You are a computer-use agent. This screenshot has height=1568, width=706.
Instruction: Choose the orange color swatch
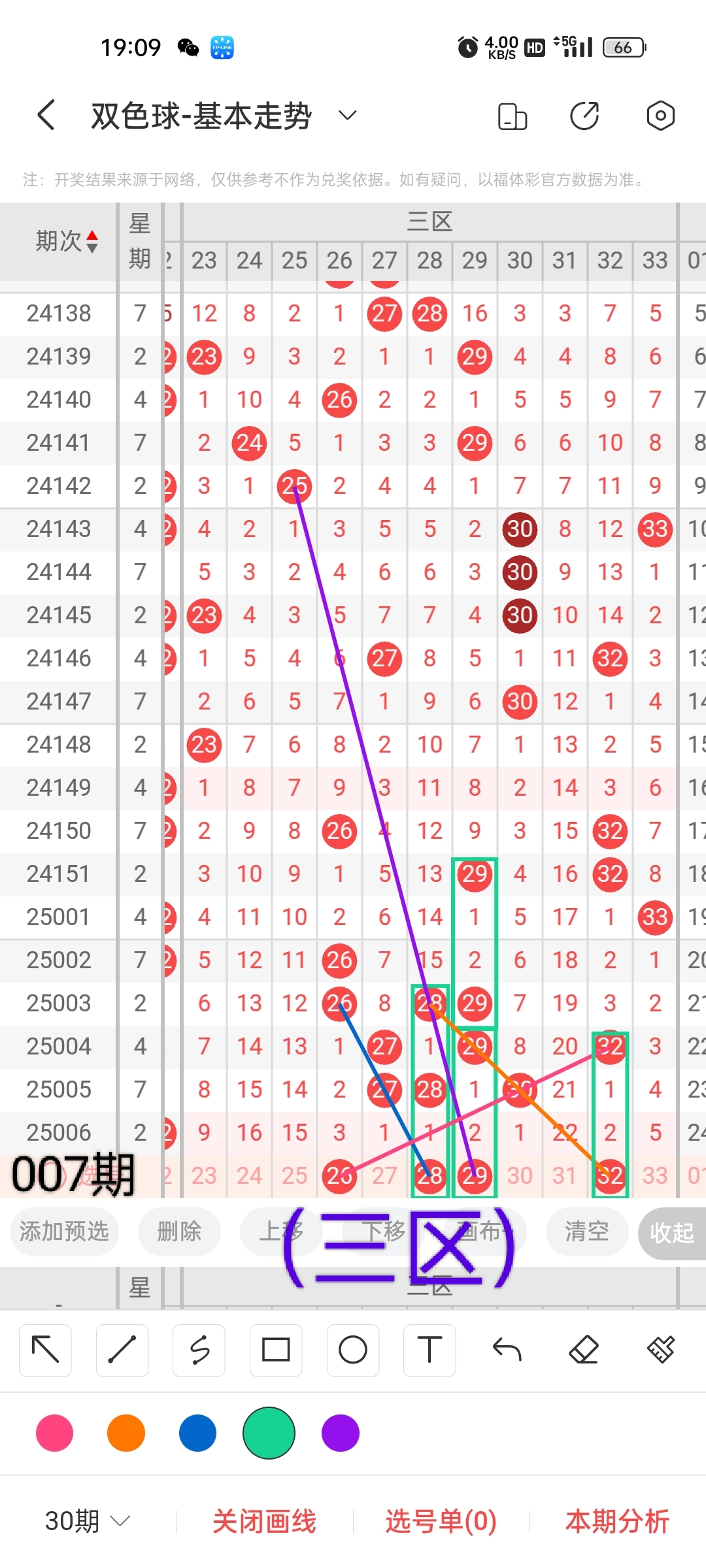click(126, 1433)
